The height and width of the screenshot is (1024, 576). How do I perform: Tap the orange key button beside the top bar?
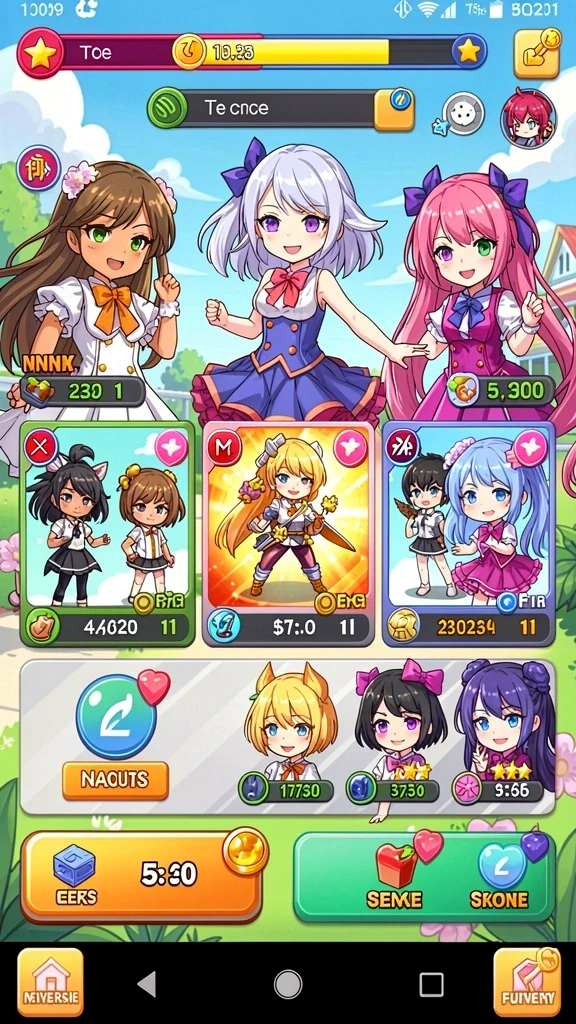(537, 52)
